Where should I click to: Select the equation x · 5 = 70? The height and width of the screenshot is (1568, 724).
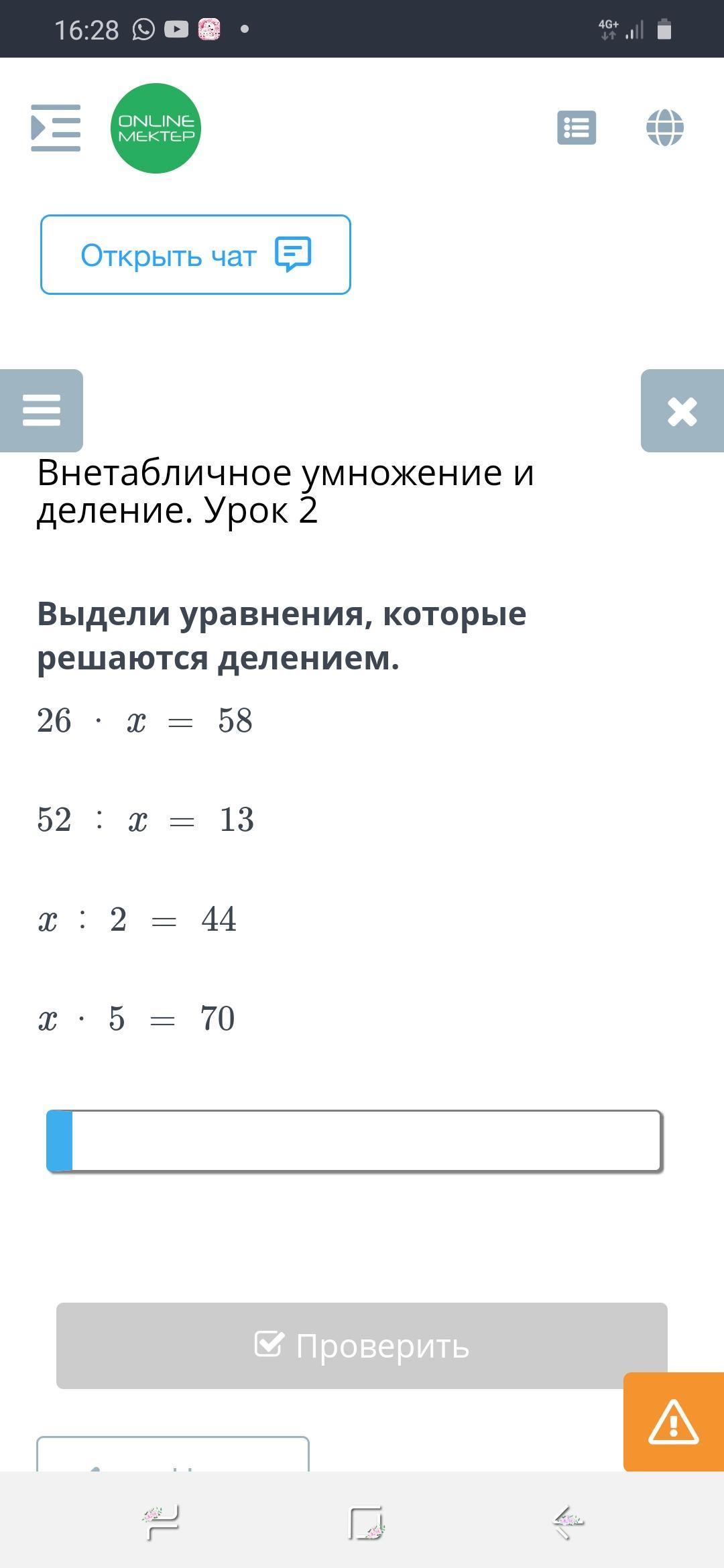(136, 1019)
